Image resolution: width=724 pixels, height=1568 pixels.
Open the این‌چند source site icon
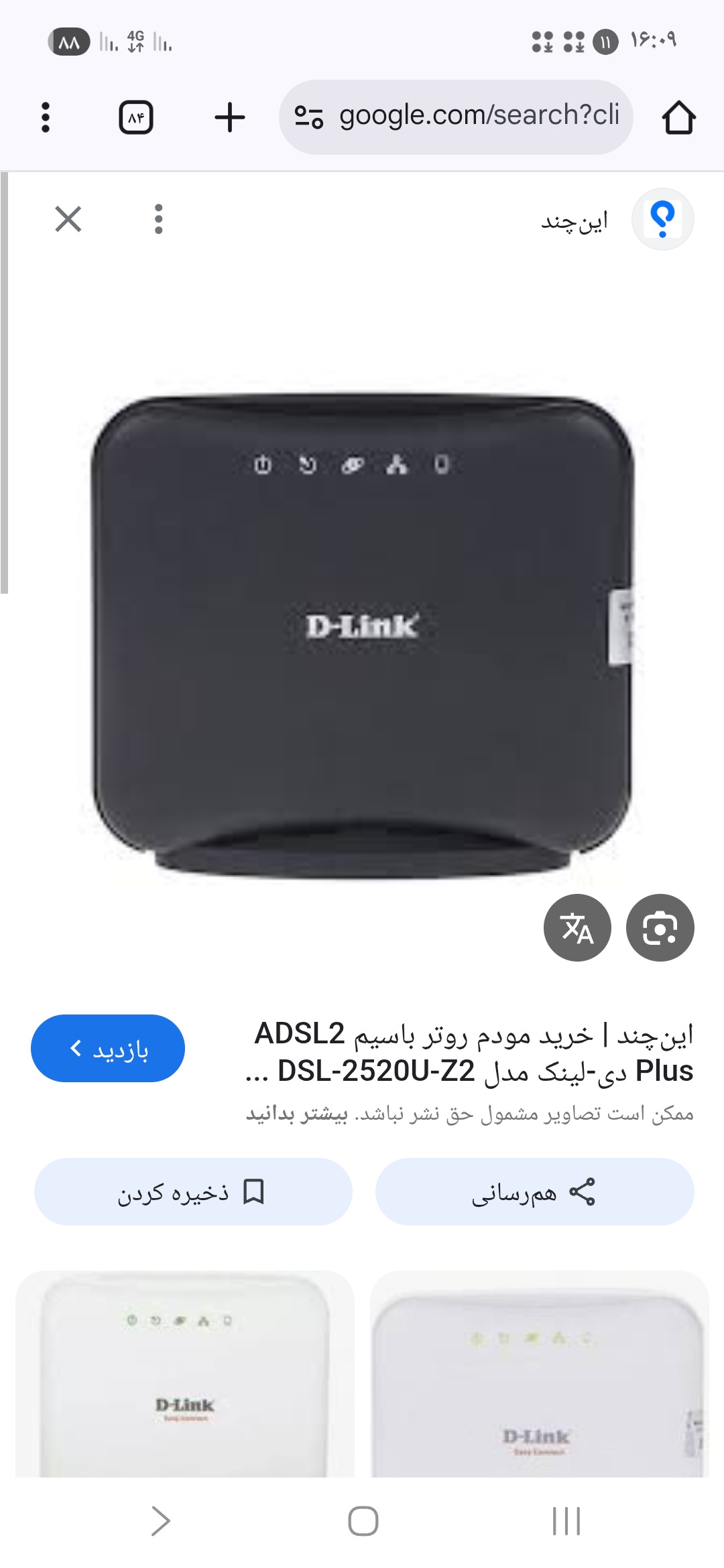click(x=662, y=219)
